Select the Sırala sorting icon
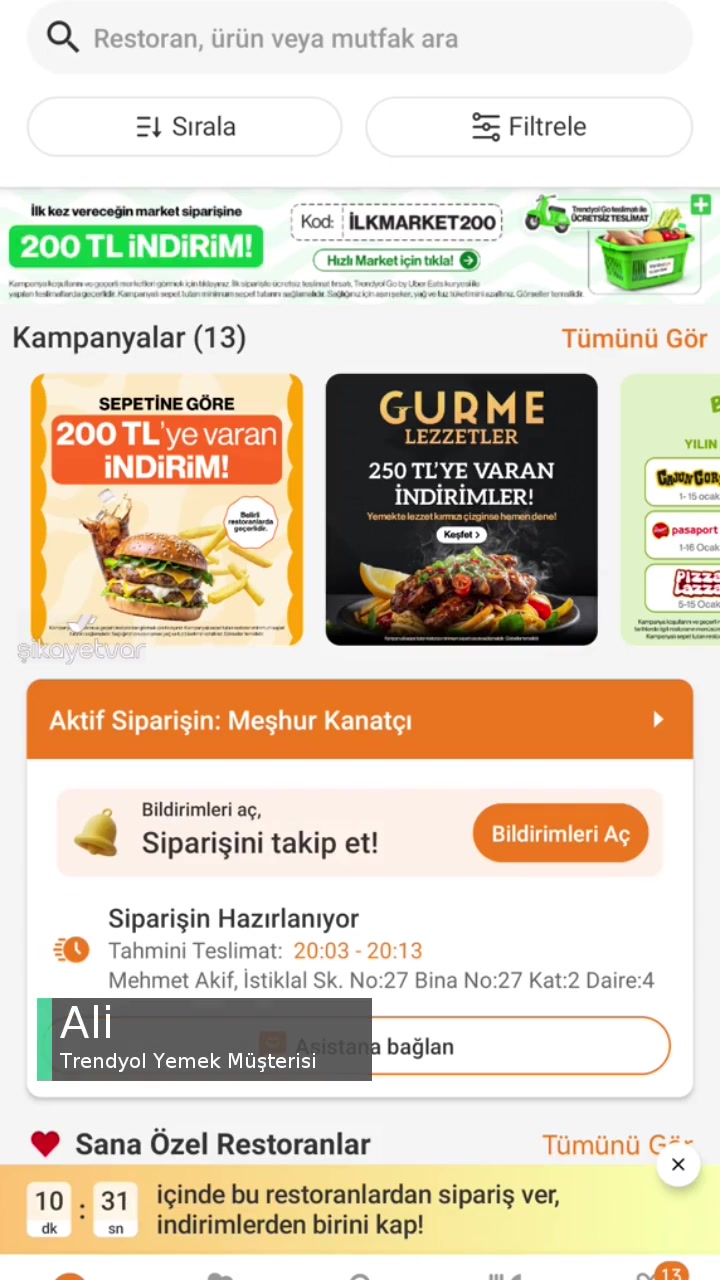This screenshot has height=1280, width=720. pyautogui.click(x=148, y=126)
